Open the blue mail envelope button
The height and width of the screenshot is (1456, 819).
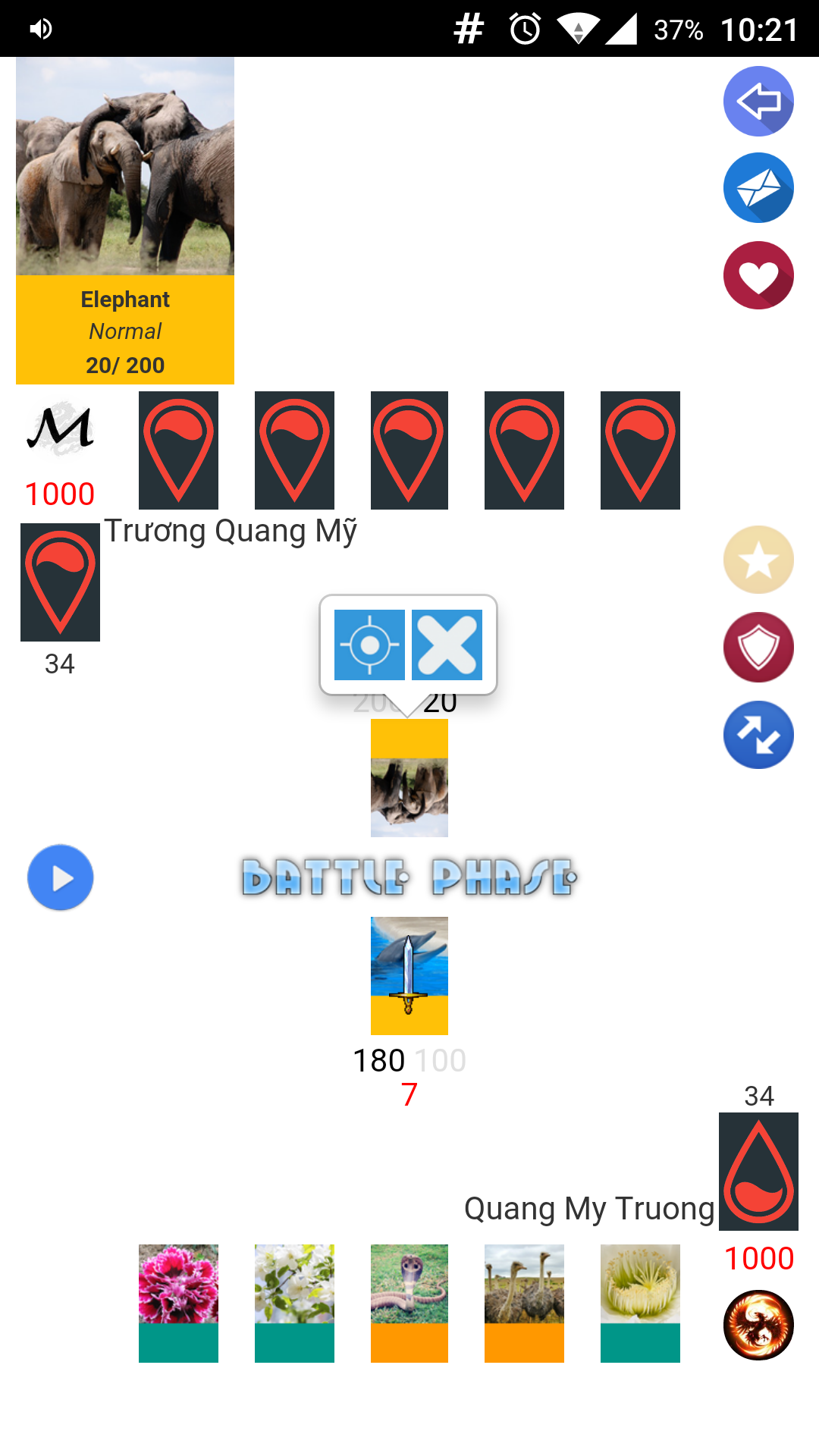758,188
